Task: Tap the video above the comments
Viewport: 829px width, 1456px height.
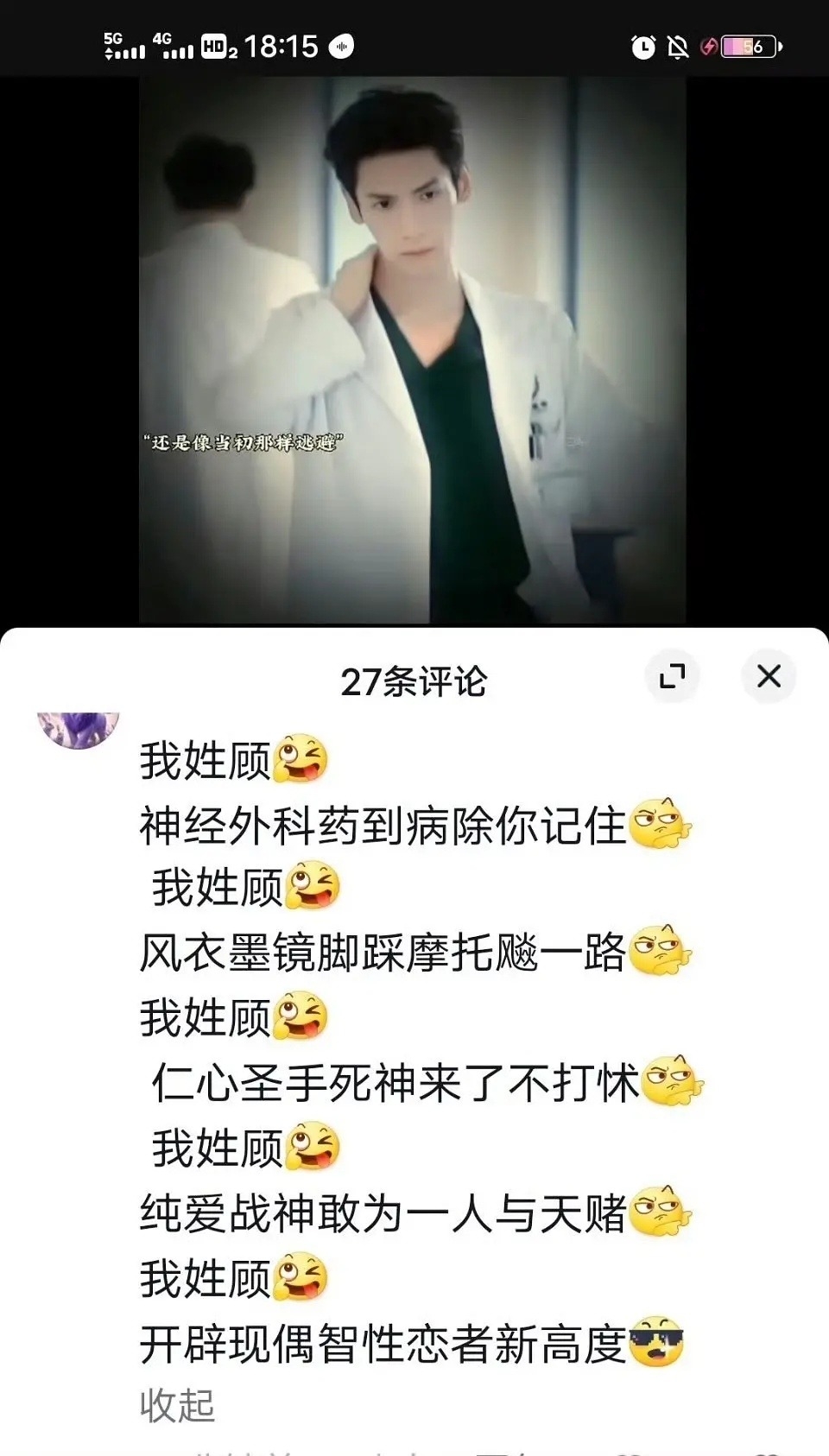Action: click(413, 350)
